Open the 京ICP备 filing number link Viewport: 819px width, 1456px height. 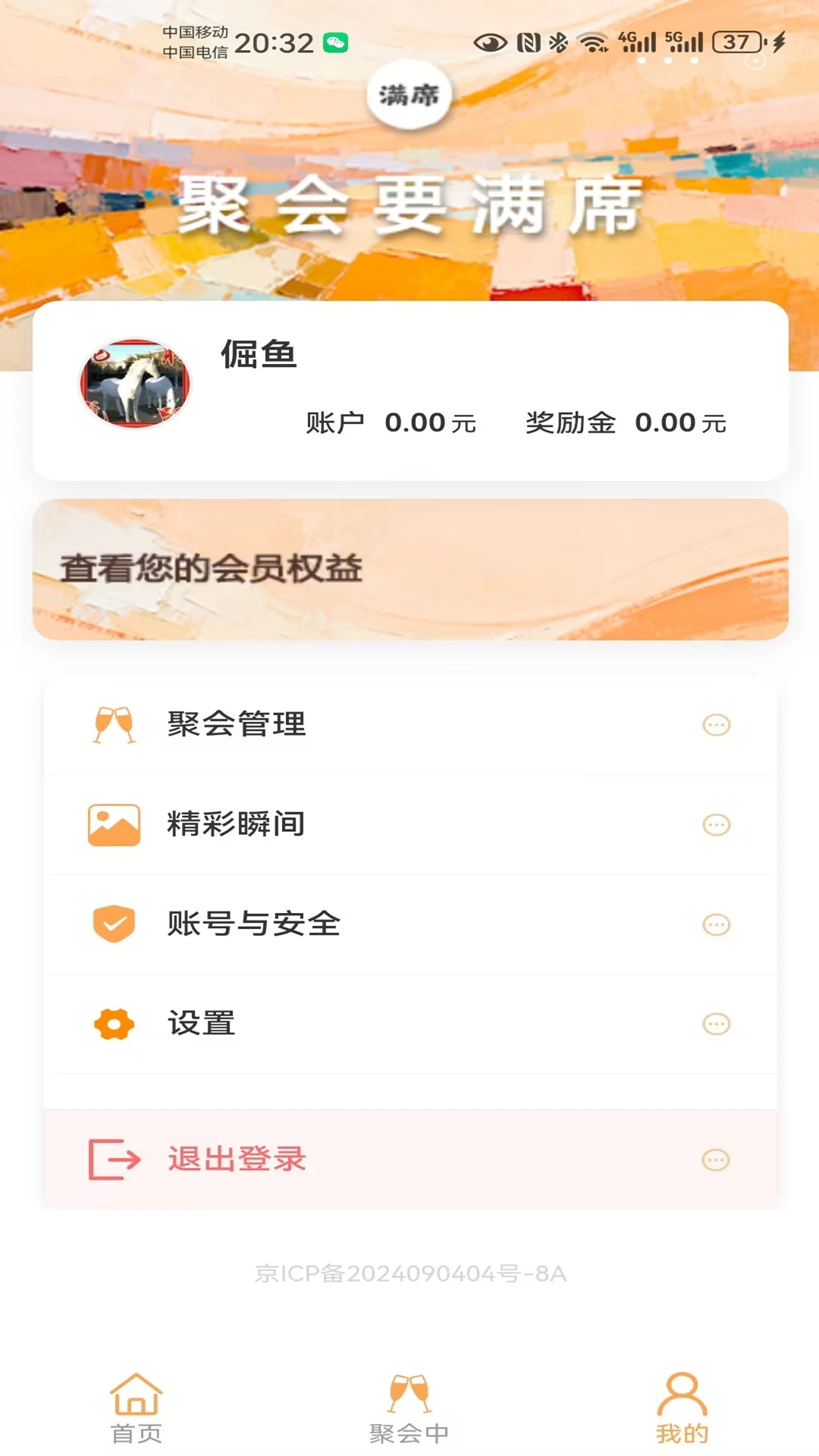click(410, 1273)
